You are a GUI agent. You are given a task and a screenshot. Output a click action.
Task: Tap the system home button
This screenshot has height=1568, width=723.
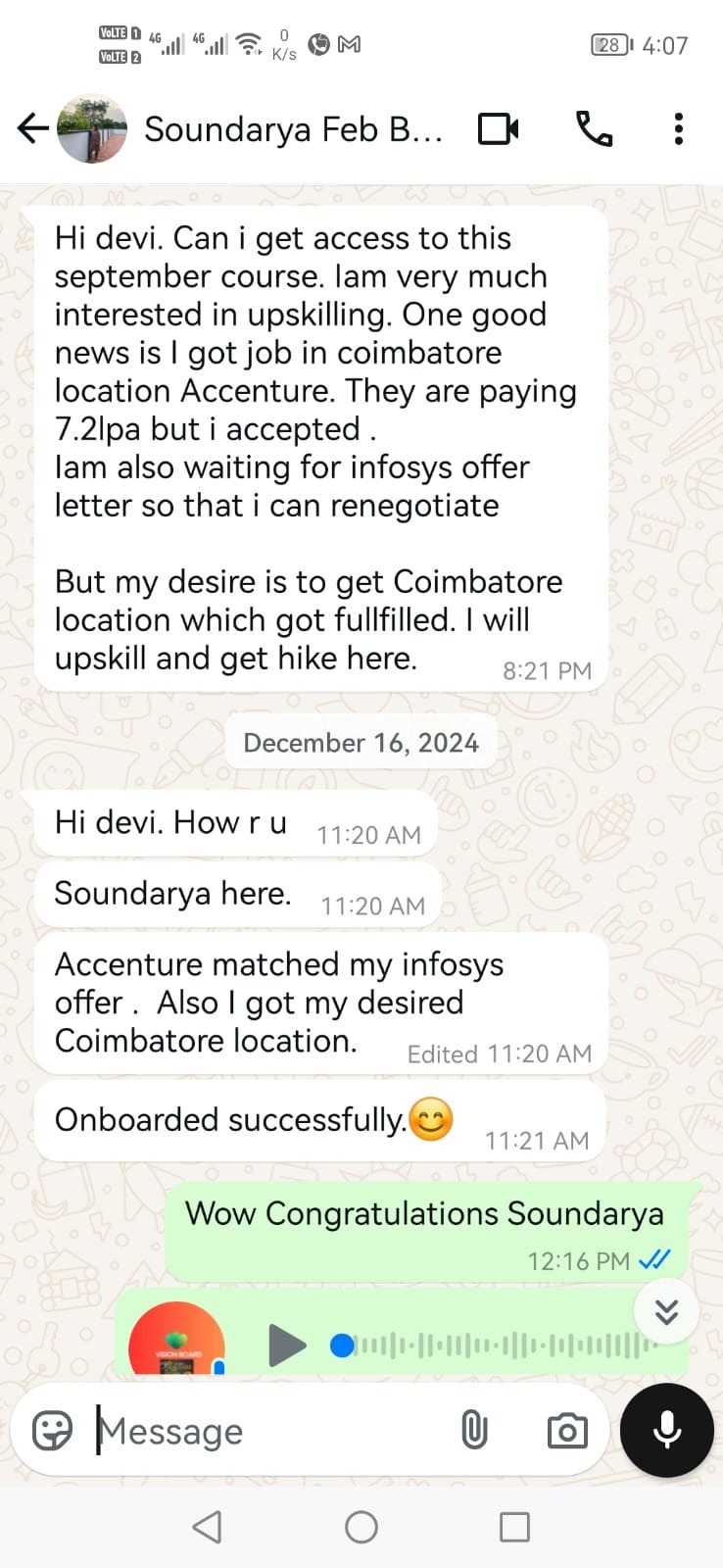tap(361, 1527)
